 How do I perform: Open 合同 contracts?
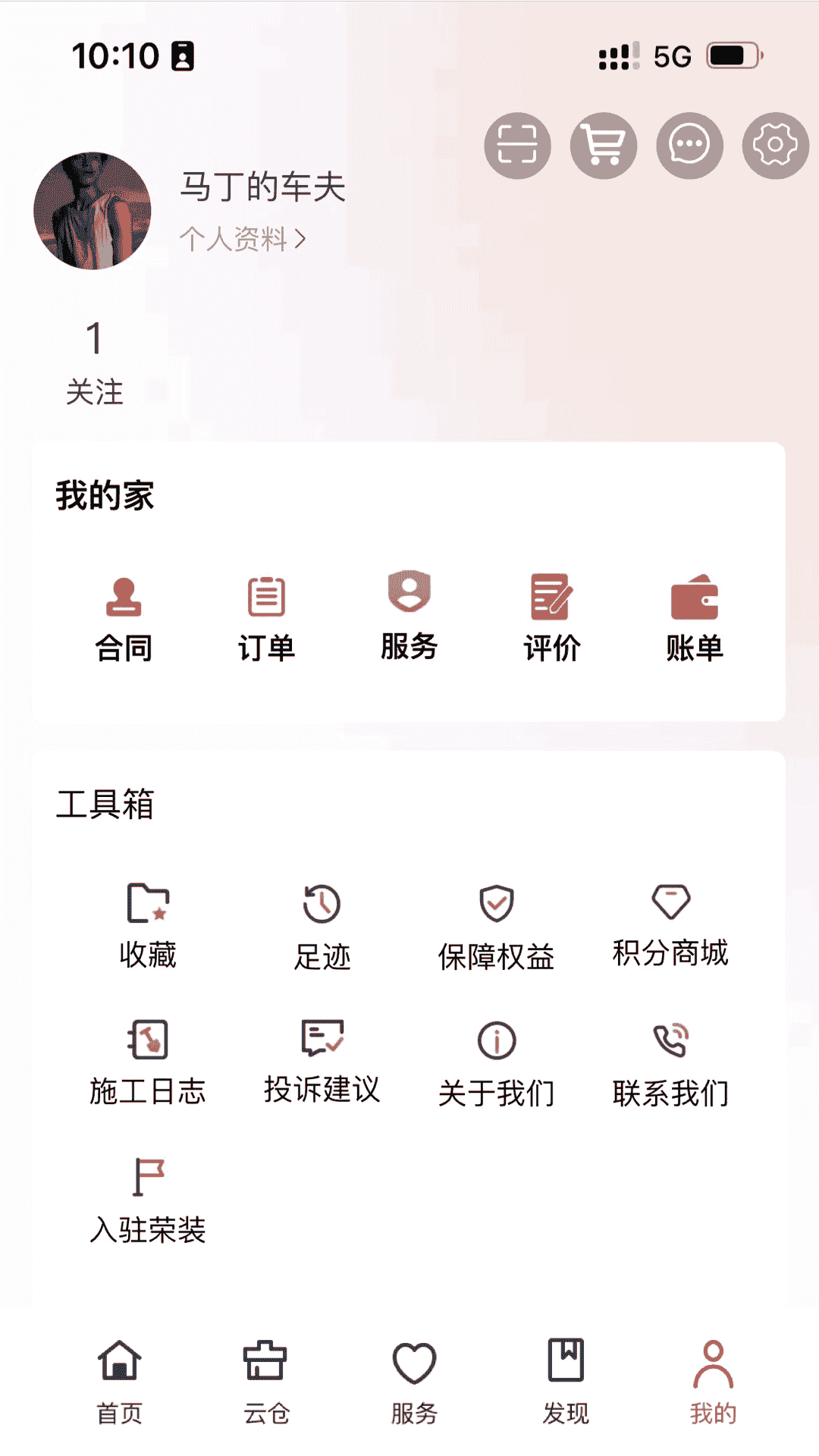click(x=124, y=618)
